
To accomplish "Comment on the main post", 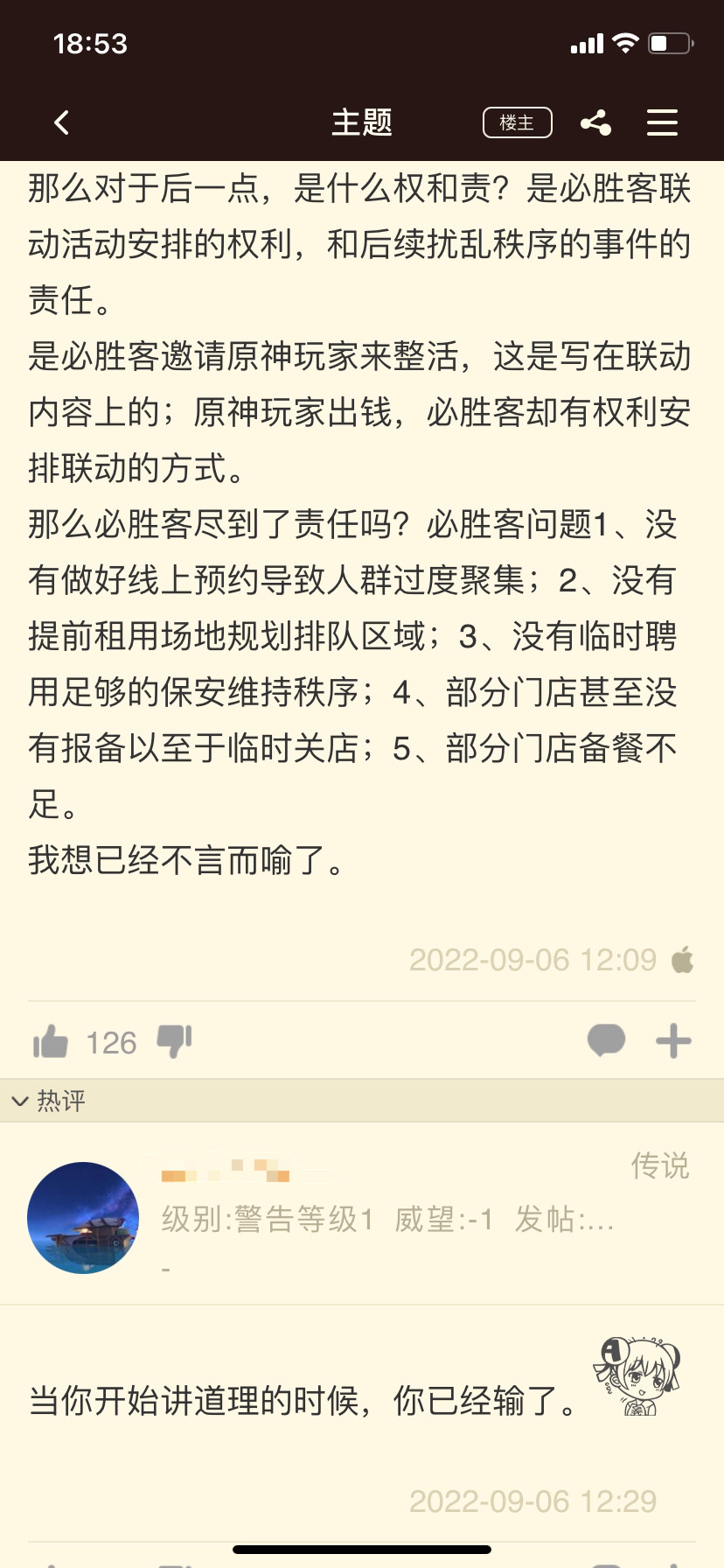I will (606, 1040).
